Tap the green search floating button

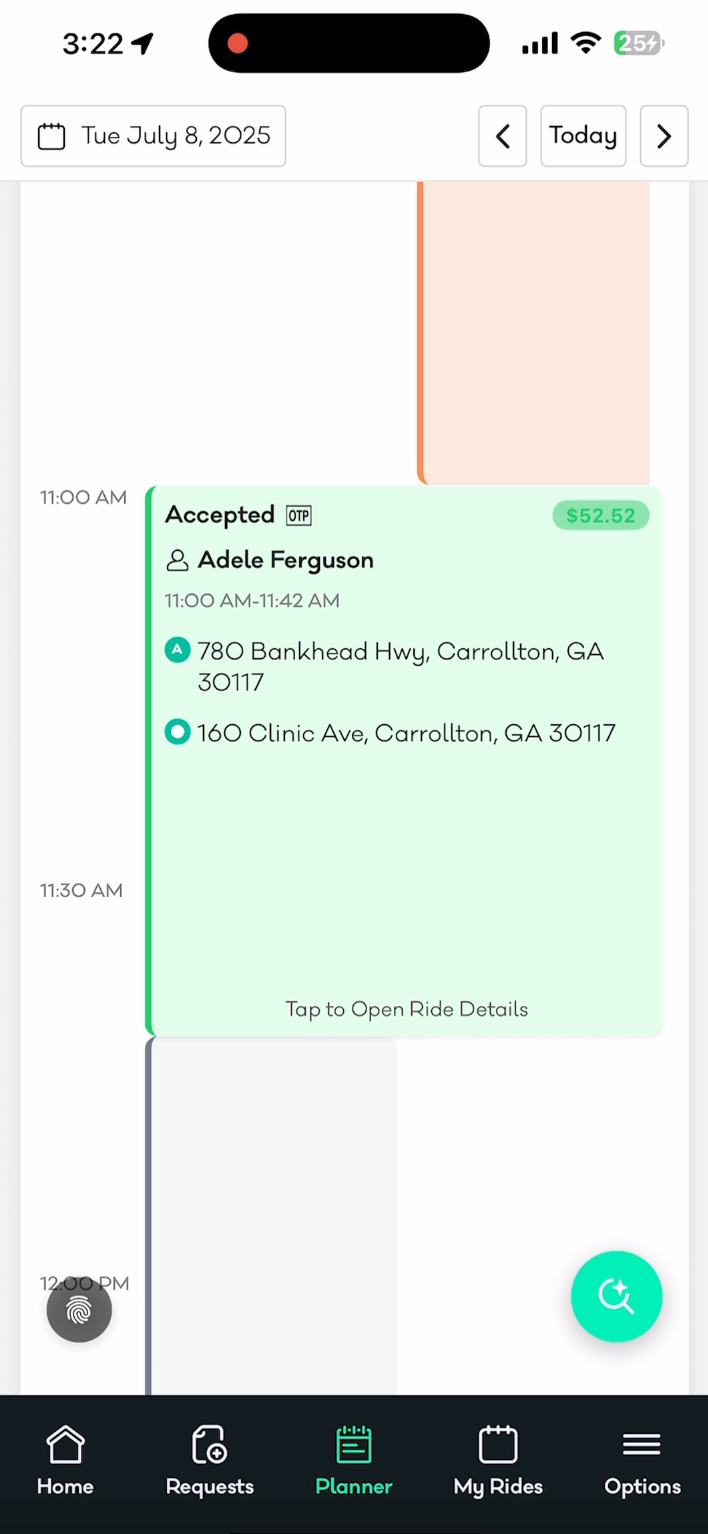click(x=616, y=1296)
